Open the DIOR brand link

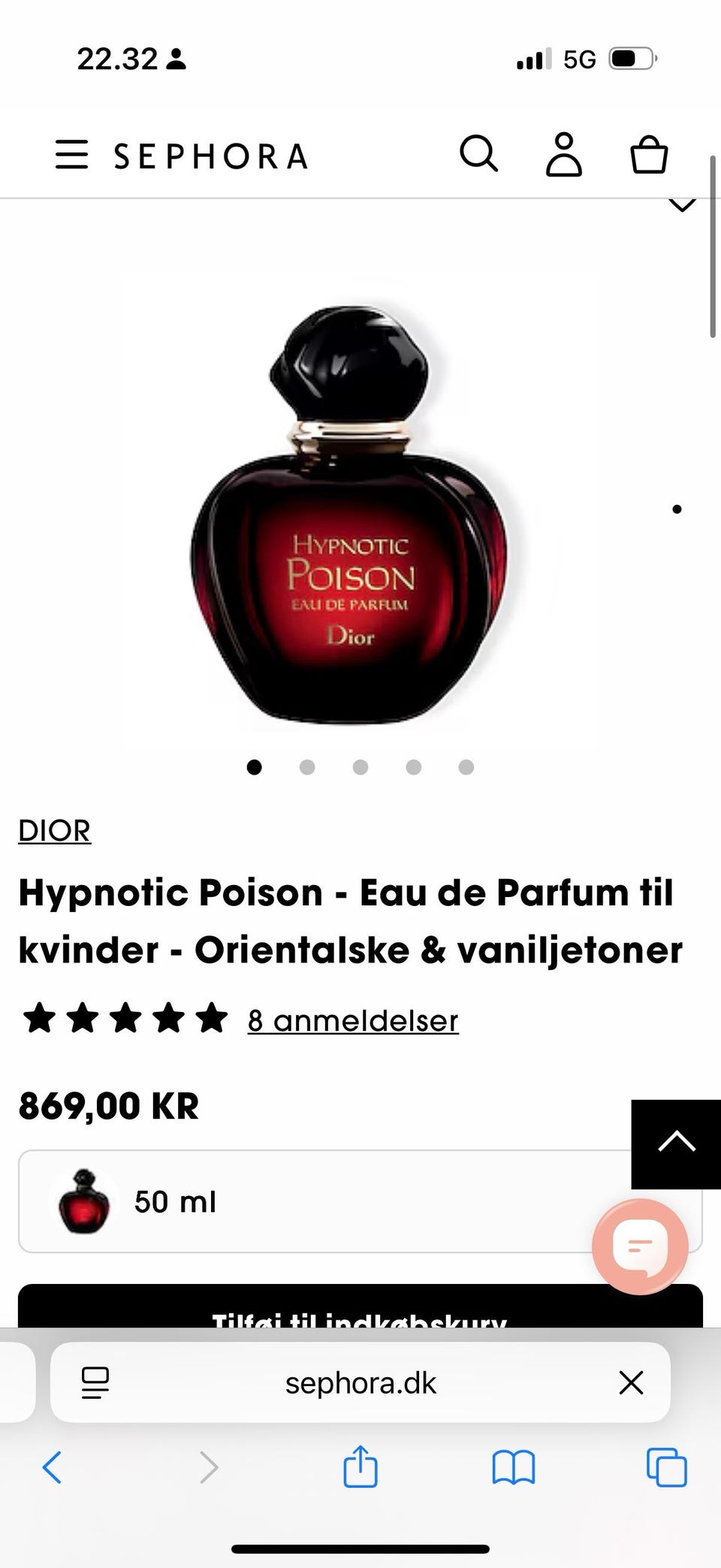[x=55, y=830]
